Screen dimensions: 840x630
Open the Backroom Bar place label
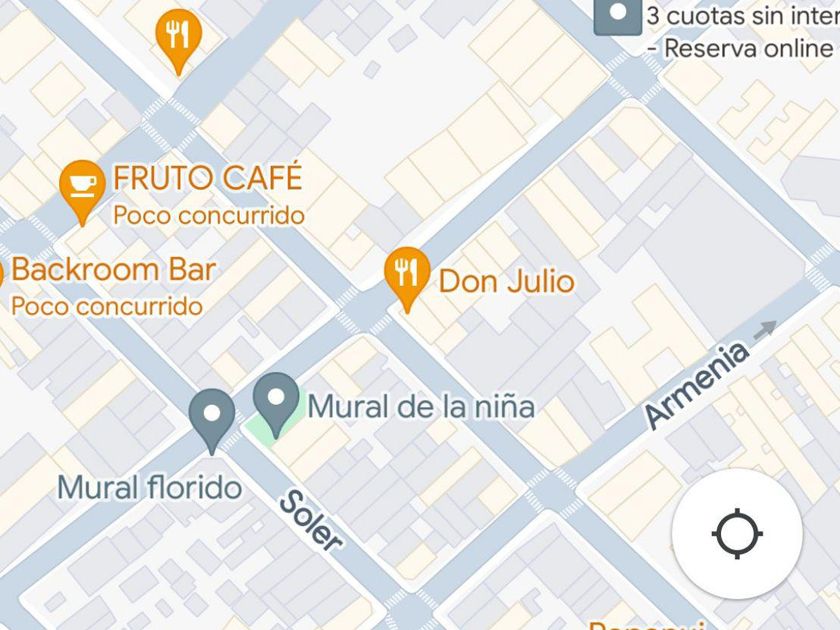[x=113, y=270]
